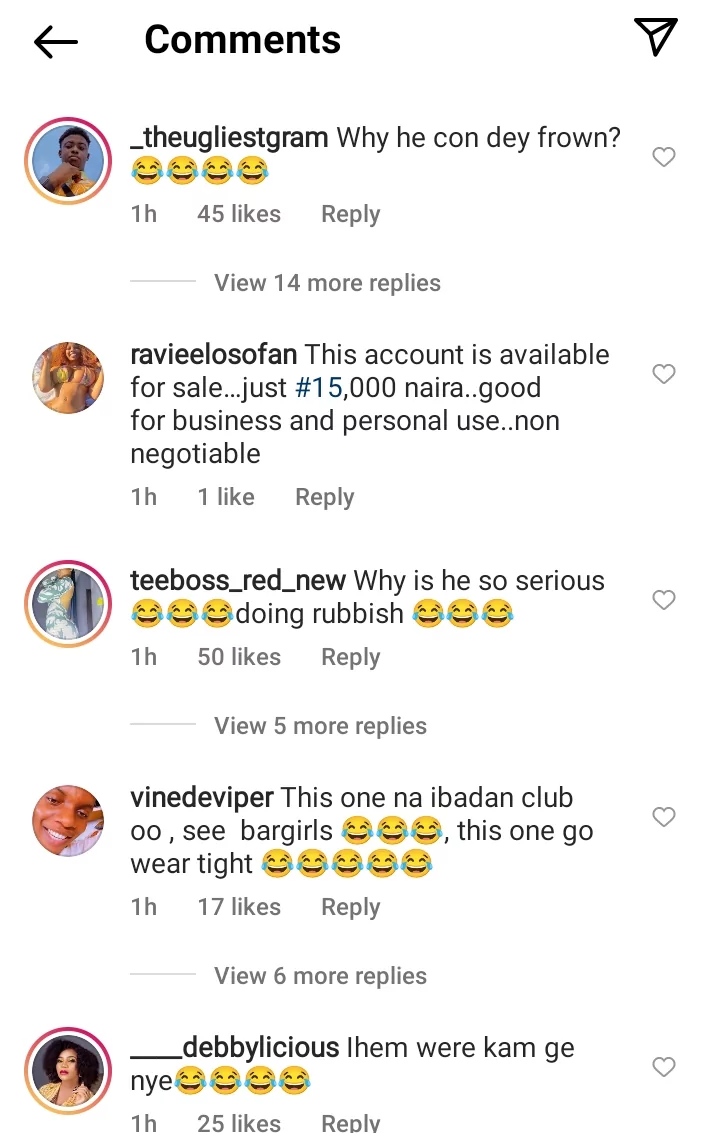
Task: Reply to teeboss_red_new's comment
Action: (350, 657)
